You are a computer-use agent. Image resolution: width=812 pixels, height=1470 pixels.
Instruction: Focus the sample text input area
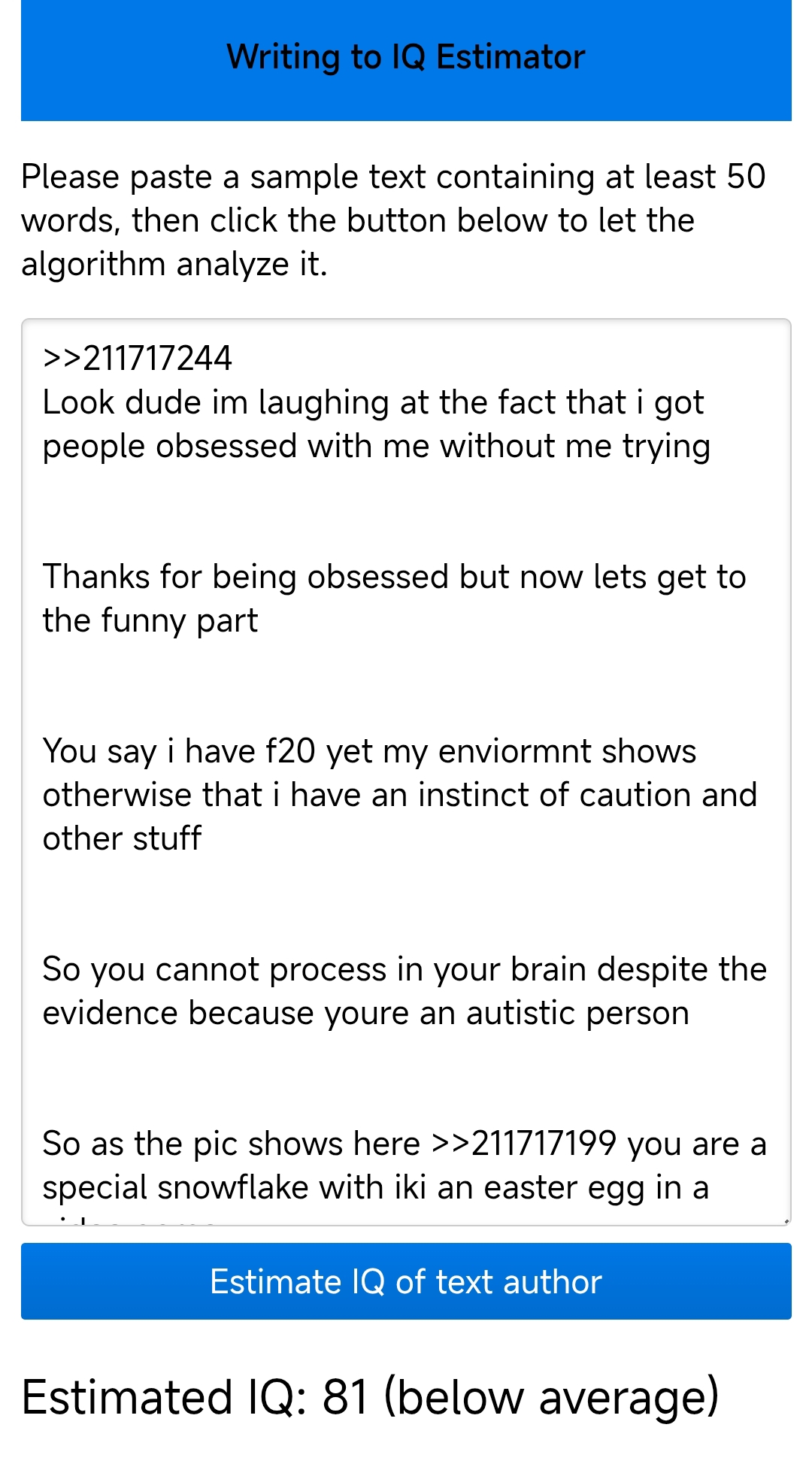(x=406, y=772)
